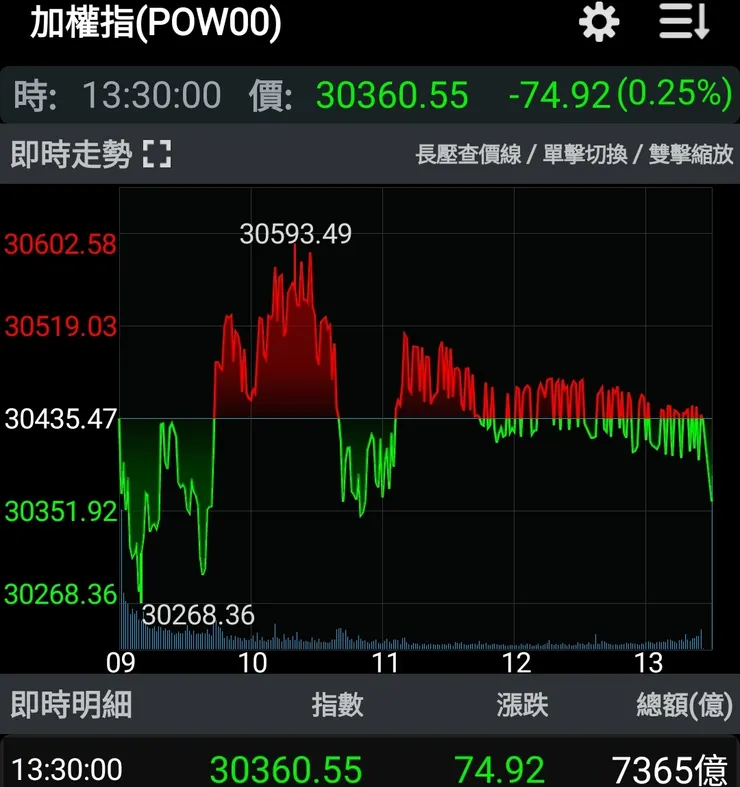This screenshot has width=740, height=787.
Task: Open the sort list icon at top right
Action: click(x=682, y=22)
